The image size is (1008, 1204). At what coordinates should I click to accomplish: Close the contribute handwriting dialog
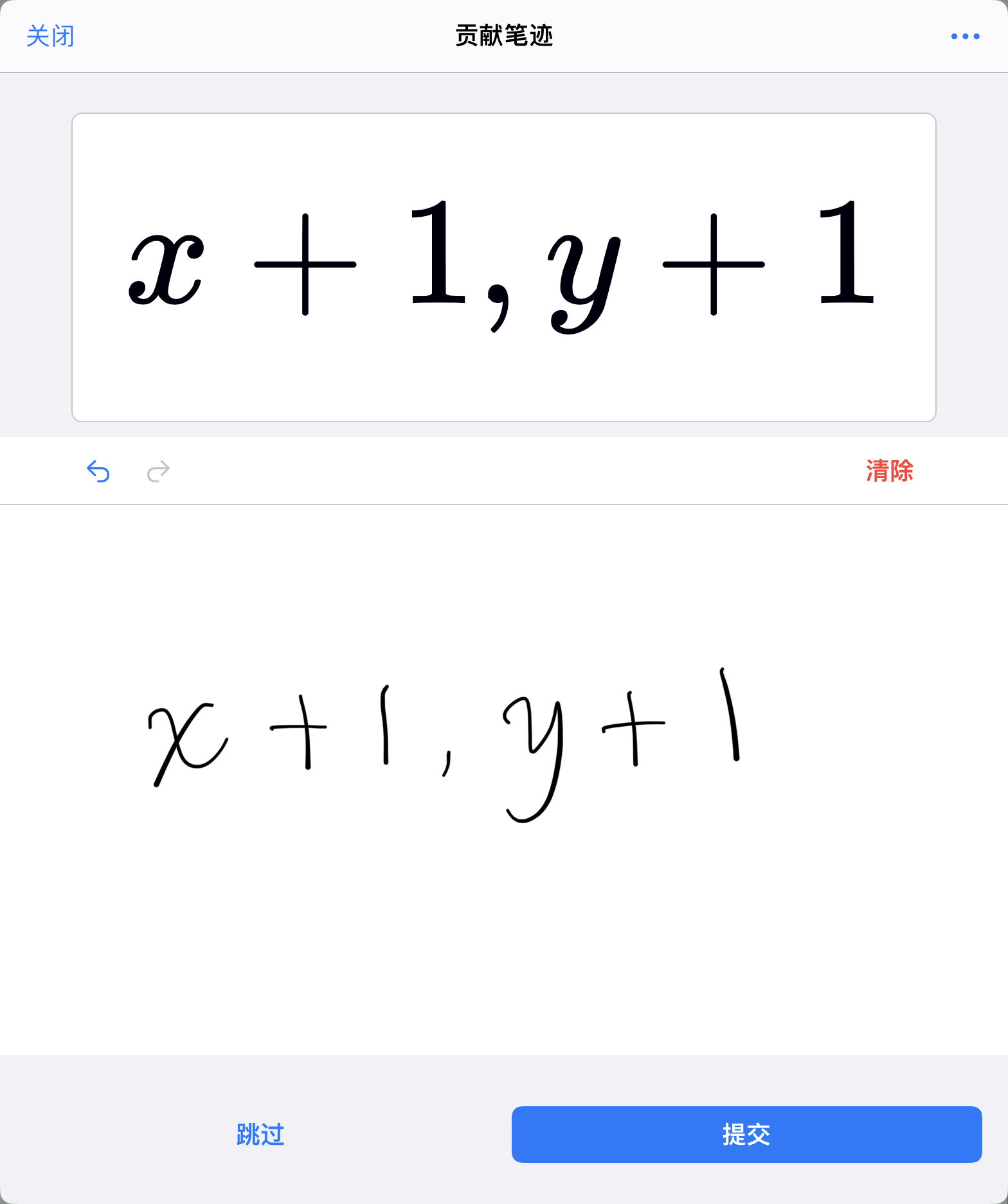coord(50,36)
